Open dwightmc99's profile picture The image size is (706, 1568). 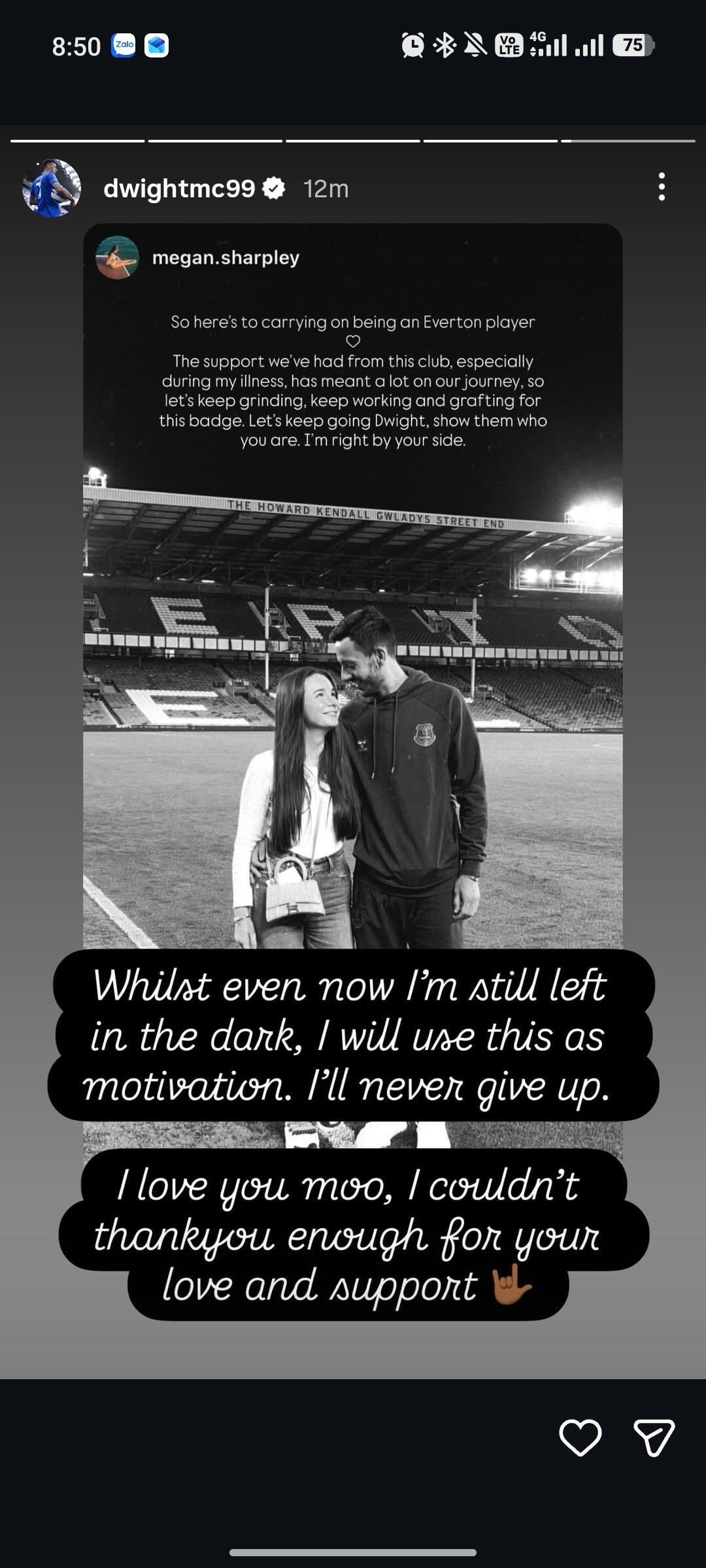(x=52, y=188)
